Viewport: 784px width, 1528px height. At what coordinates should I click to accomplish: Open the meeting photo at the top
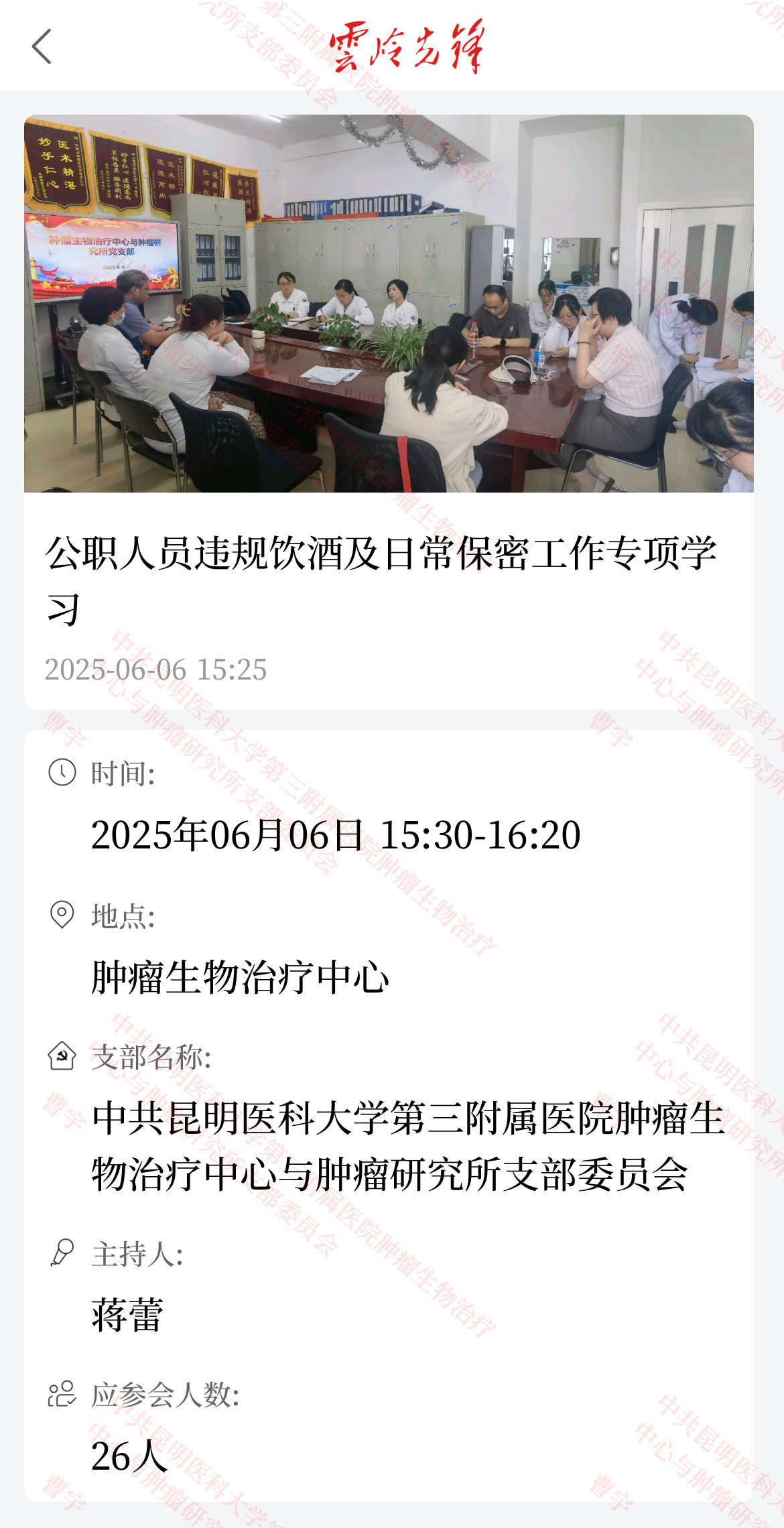pos(389,304)
